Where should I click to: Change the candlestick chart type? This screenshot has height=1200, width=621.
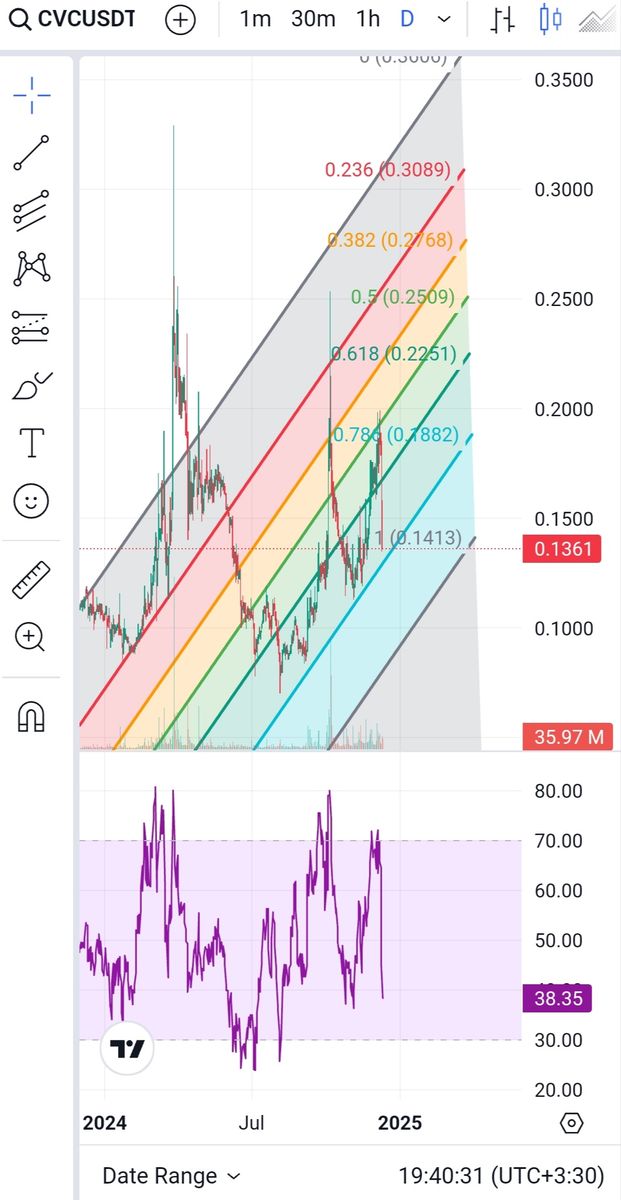click(549, 19)
